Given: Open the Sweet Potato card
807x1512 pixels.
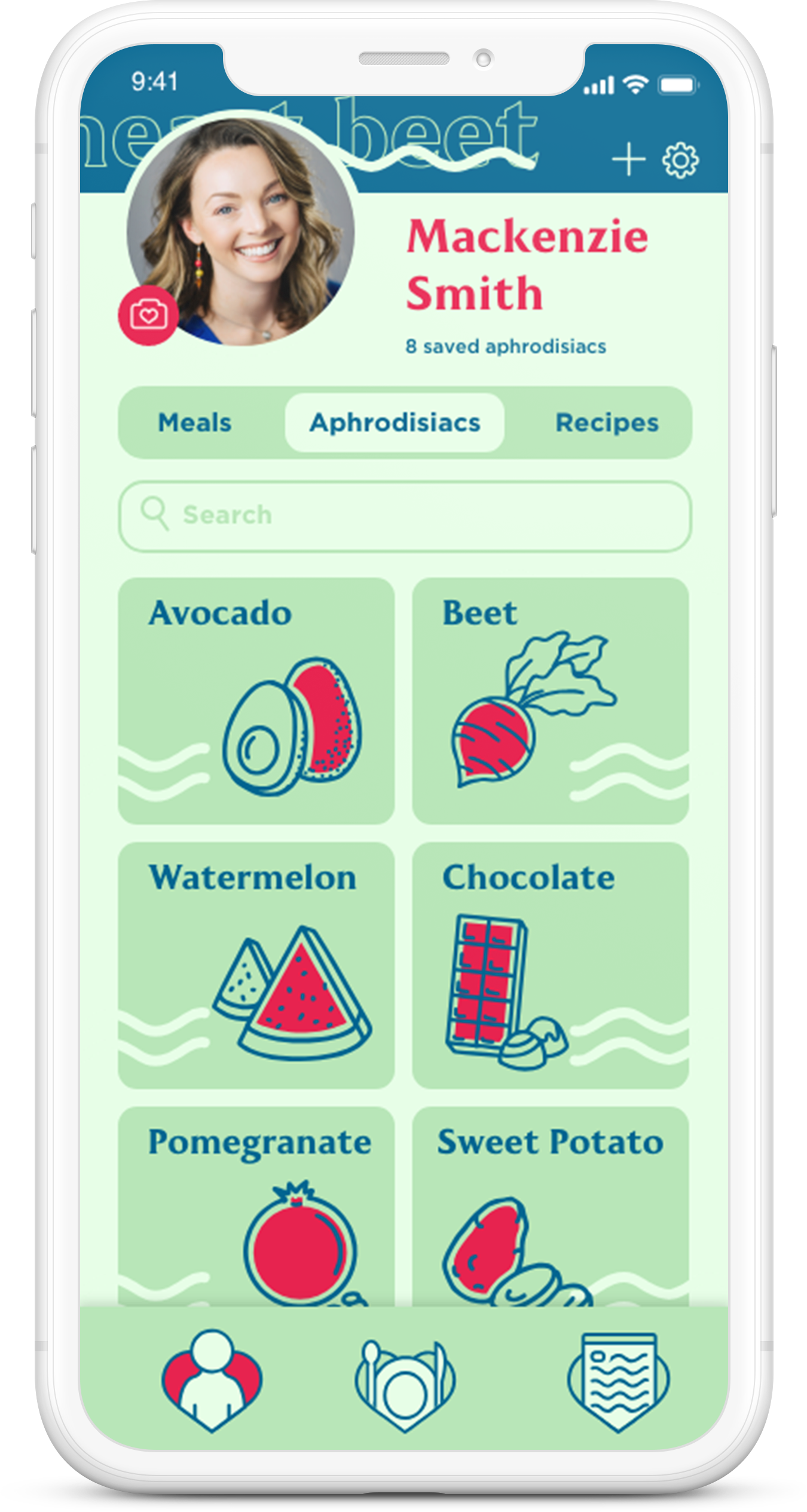Looking at the screenshot, I should click(551, 1206).
